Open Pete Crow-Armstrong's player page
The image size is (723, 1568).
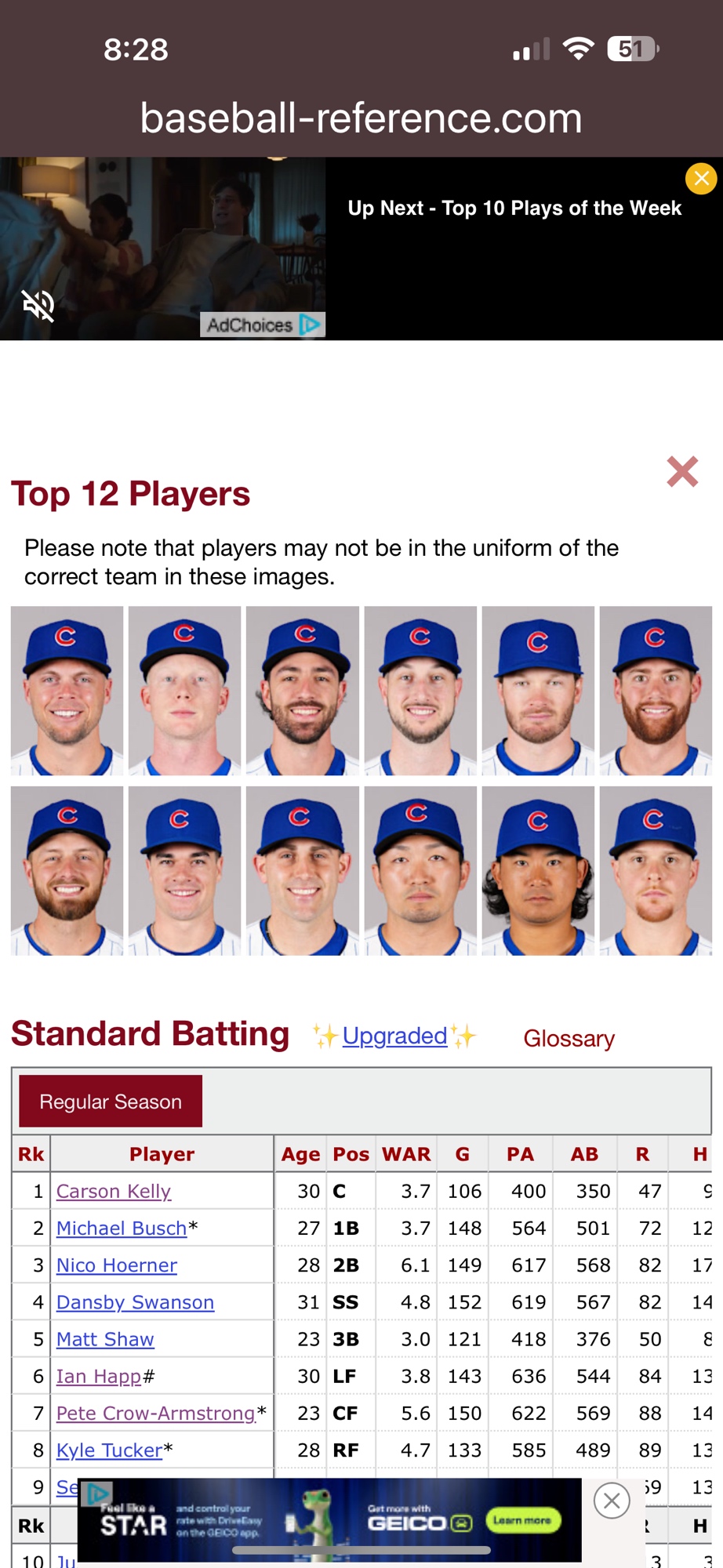[x=156, y=1413]
